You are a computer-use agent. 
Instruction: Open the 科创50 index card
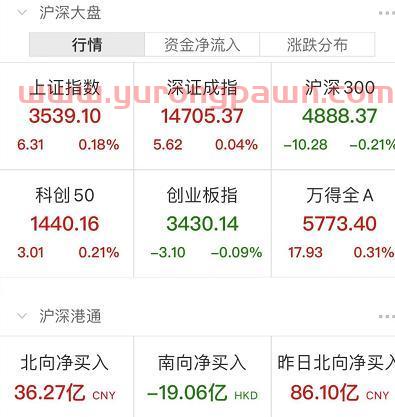tap(67, 223)
